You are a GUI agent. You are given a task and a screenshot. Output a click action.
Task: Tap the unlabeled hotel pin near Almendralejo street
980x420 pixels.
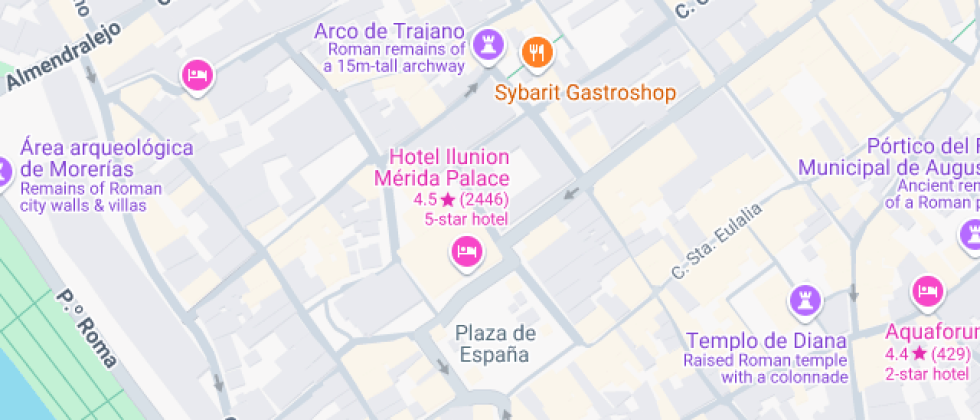tap(197, 75)
